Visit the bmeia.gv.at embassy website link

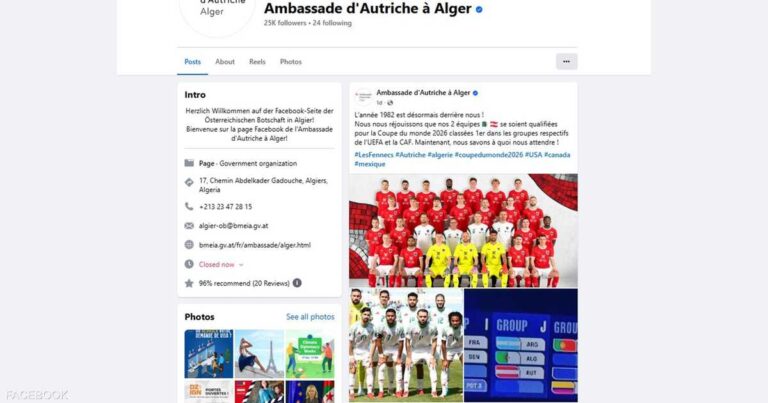[x=254, y=245]
